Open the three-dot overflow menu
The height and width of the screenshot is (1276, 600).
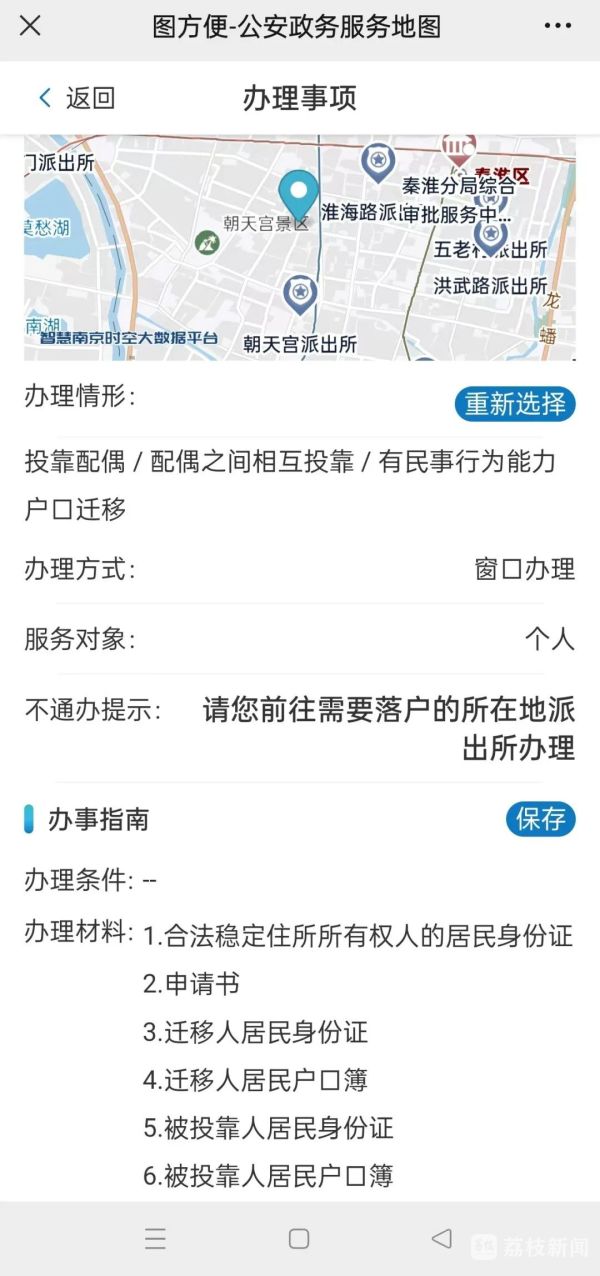click(x=558, y=26)
